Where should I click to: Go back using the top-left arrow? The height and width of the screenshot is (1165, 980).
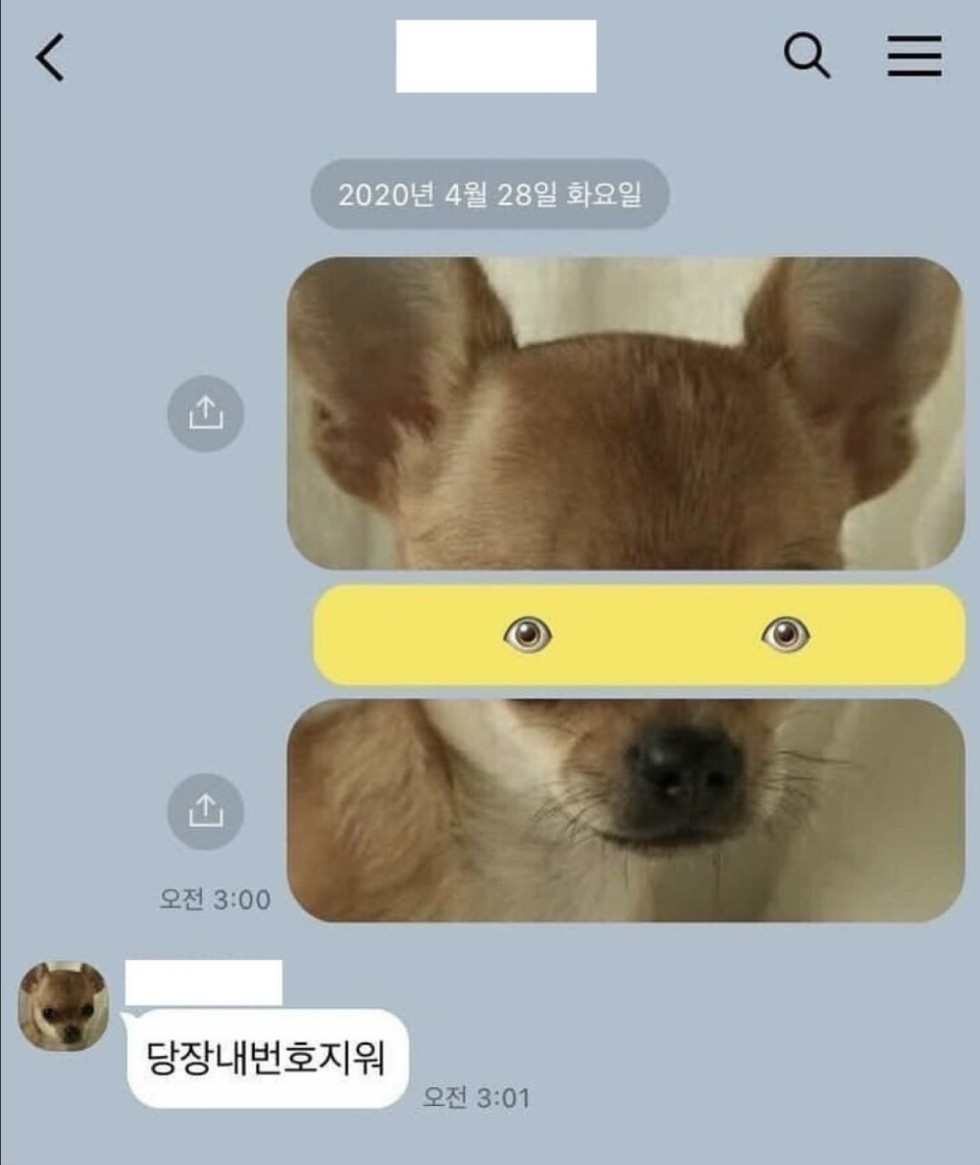pos(50,58)
